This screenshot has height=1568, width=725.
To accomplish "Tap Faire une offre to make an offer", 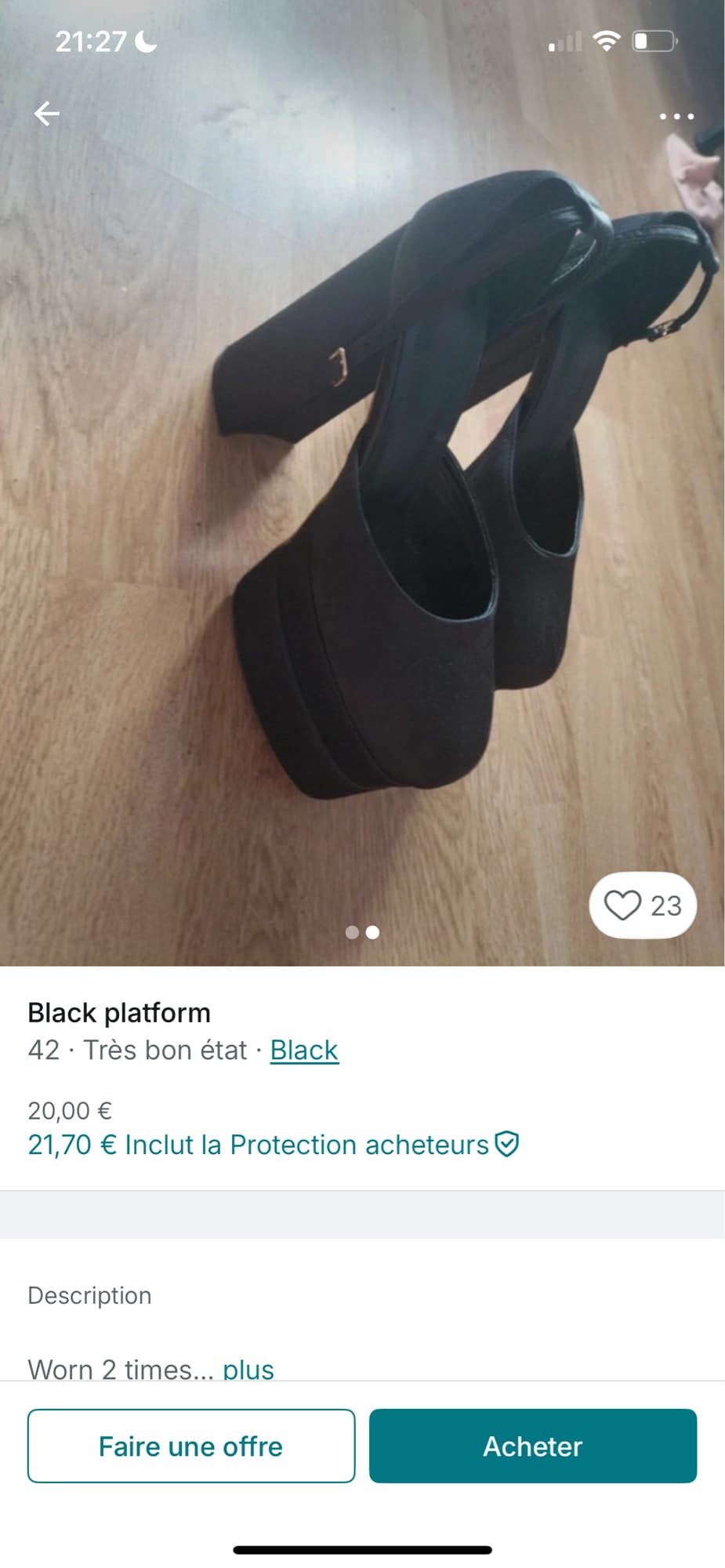I will [x=190, y=1446].
